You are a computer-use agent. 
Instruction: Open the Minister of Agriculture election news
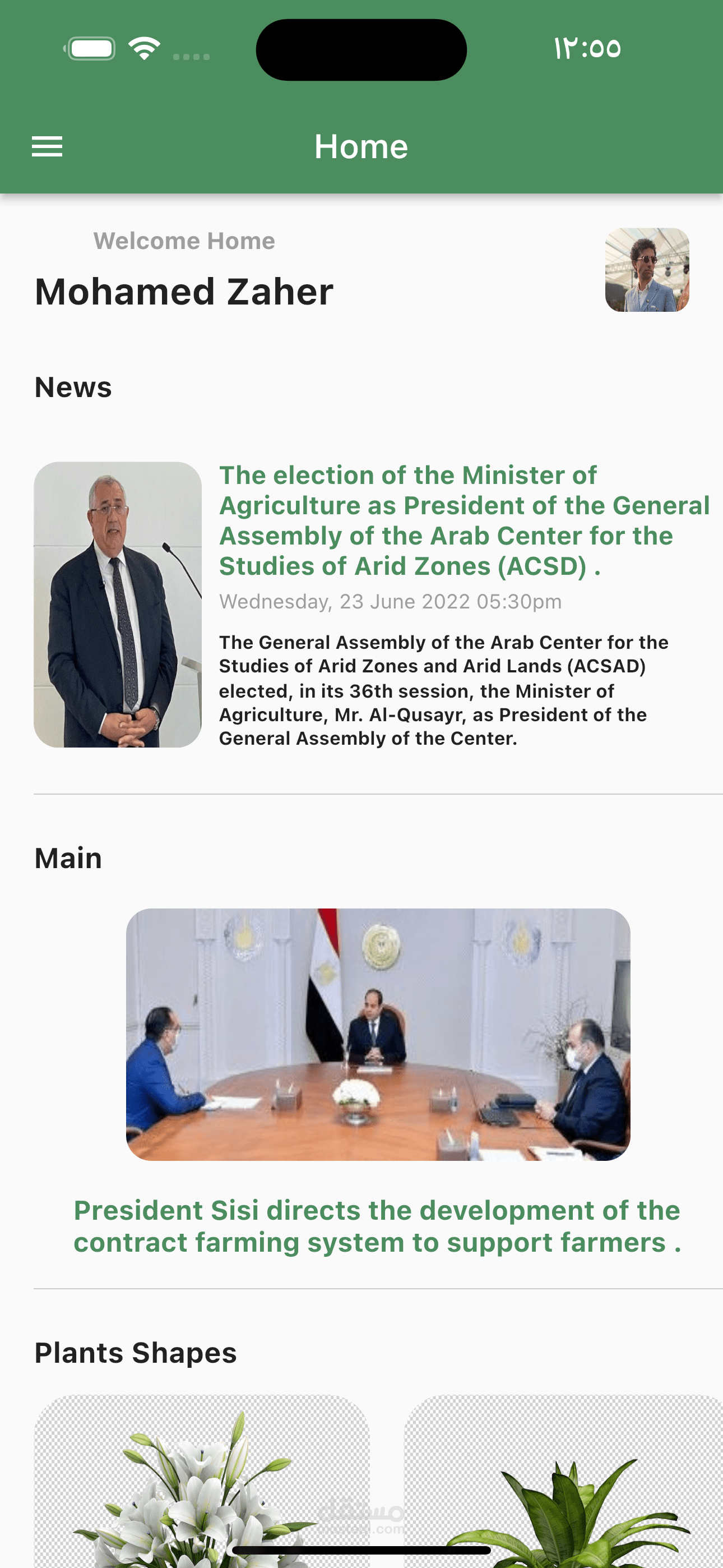(x=464, y=520)
